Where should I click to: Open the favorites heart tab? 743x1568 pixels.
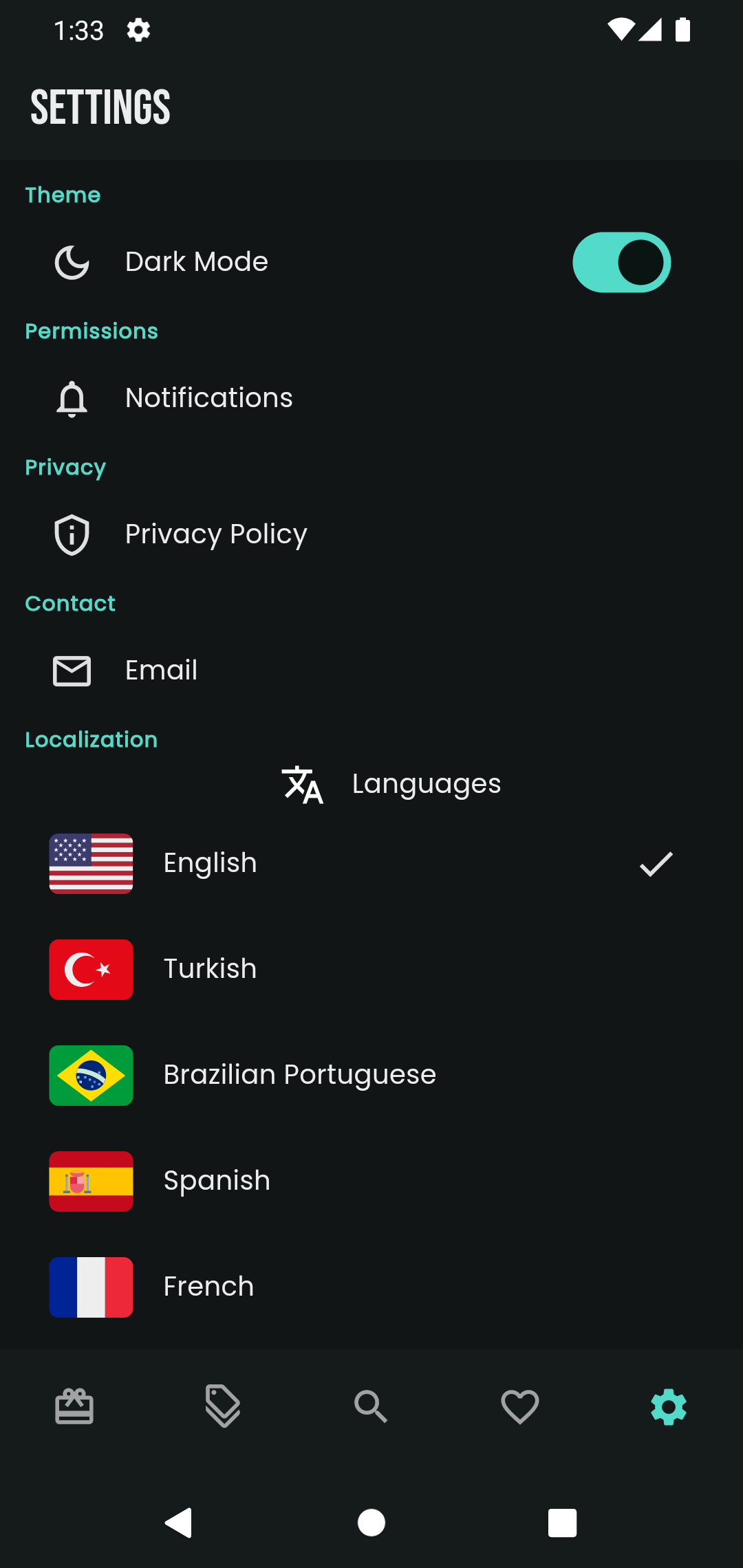tap(520, 1406)
